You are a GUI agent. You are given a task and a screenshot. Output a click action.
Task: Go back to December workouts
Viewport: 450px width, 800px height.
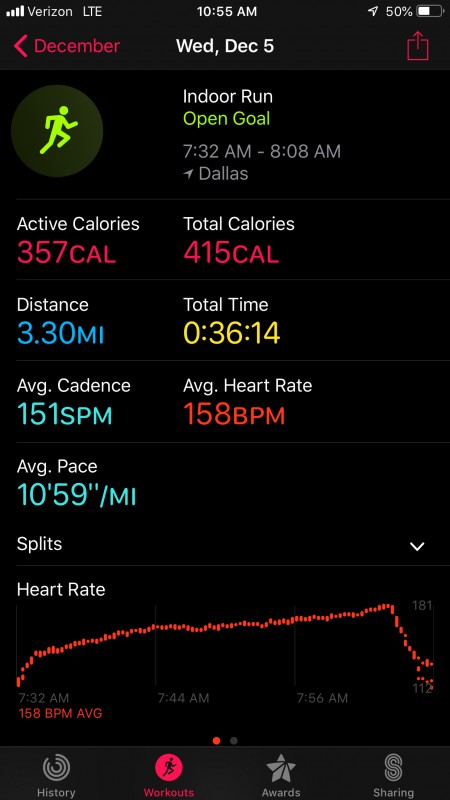coord(67,46)
